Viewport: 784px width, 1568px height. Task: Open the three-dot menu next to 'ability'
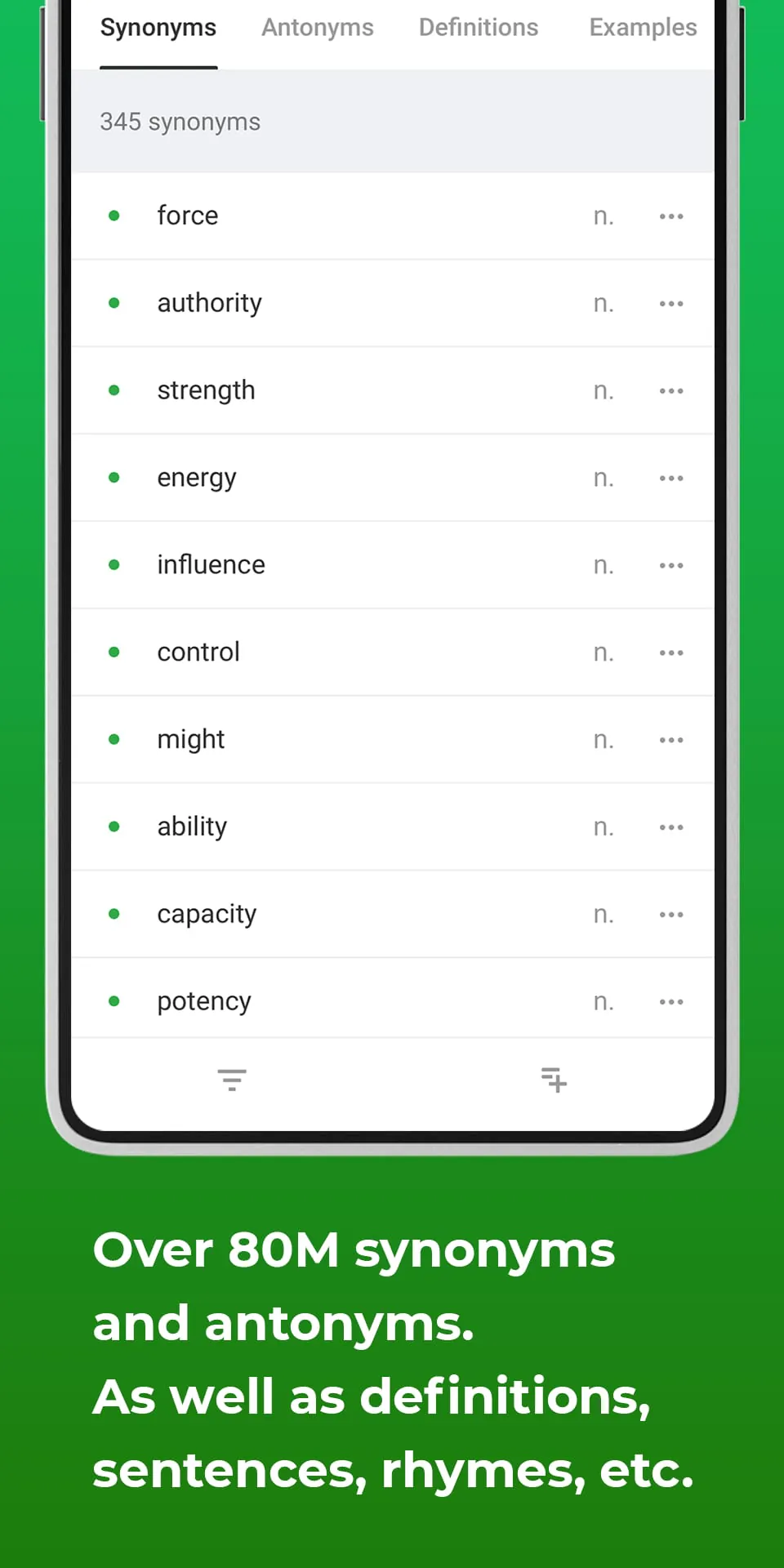tap(670, 826)
